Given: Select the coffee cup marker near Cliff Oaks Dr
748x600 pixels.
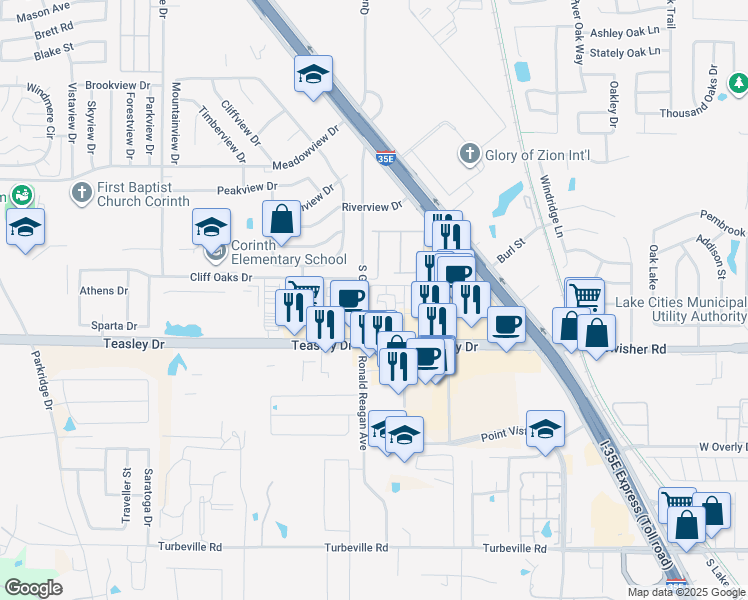Looking at the screenshot, I should 349,300.
